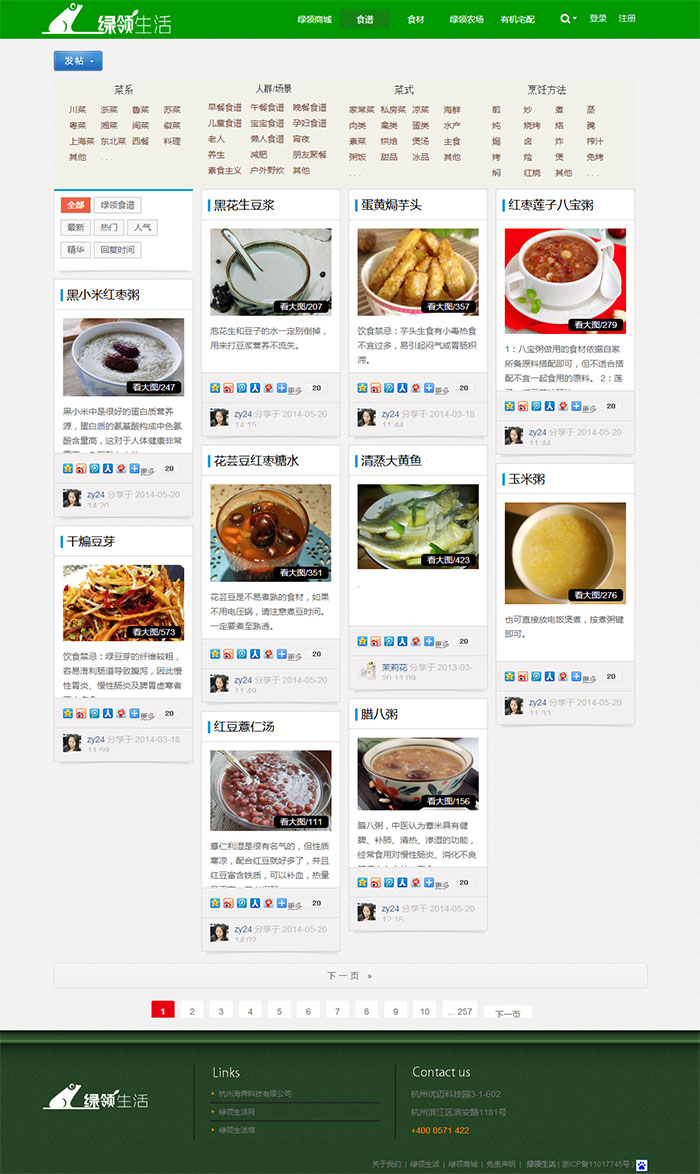View the 蛋黄焗芋头 recipe image

tap(418, 272)
